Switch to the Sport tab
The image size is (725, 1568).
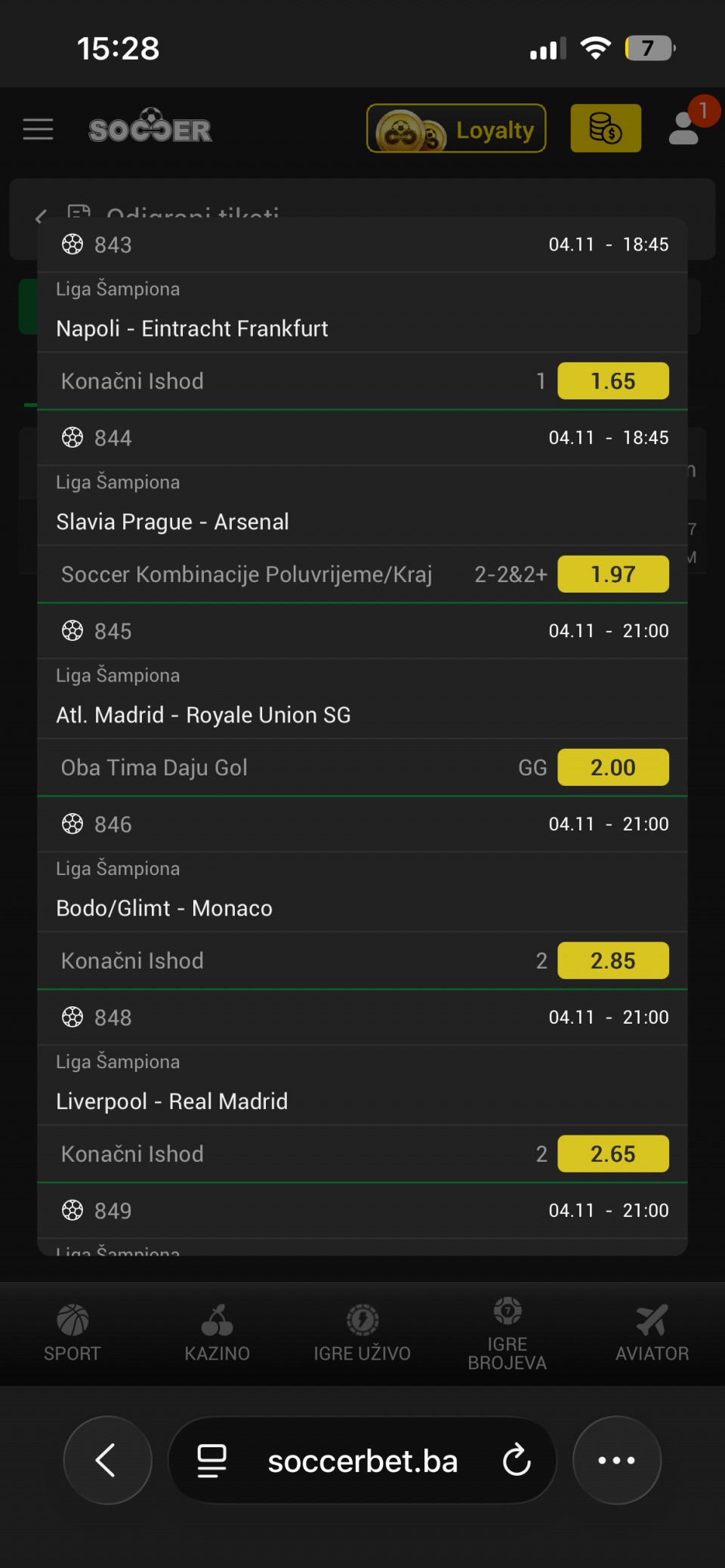[72, 1333]
